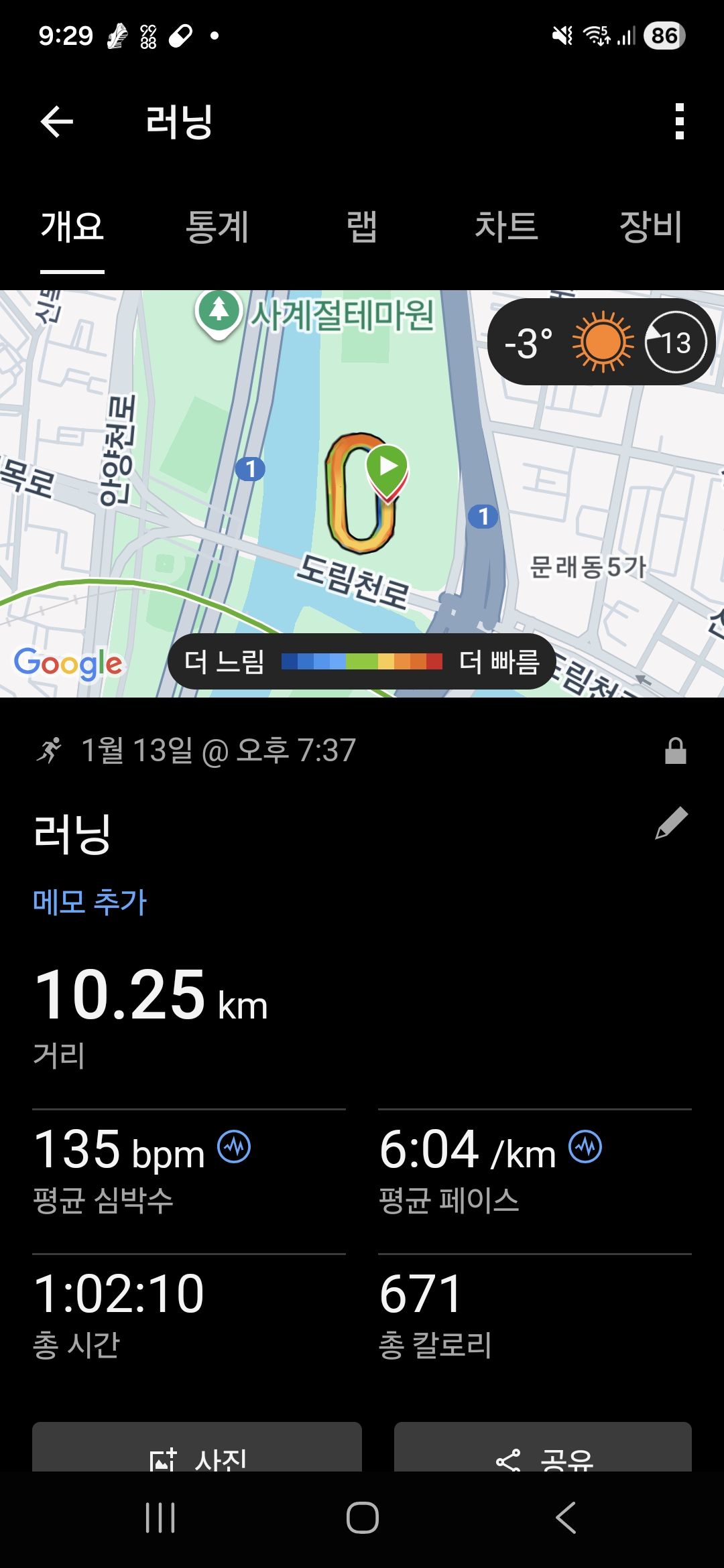Open the overflow menu with three dots
The height and width of the screenshot is (1568, 724).
680,122
